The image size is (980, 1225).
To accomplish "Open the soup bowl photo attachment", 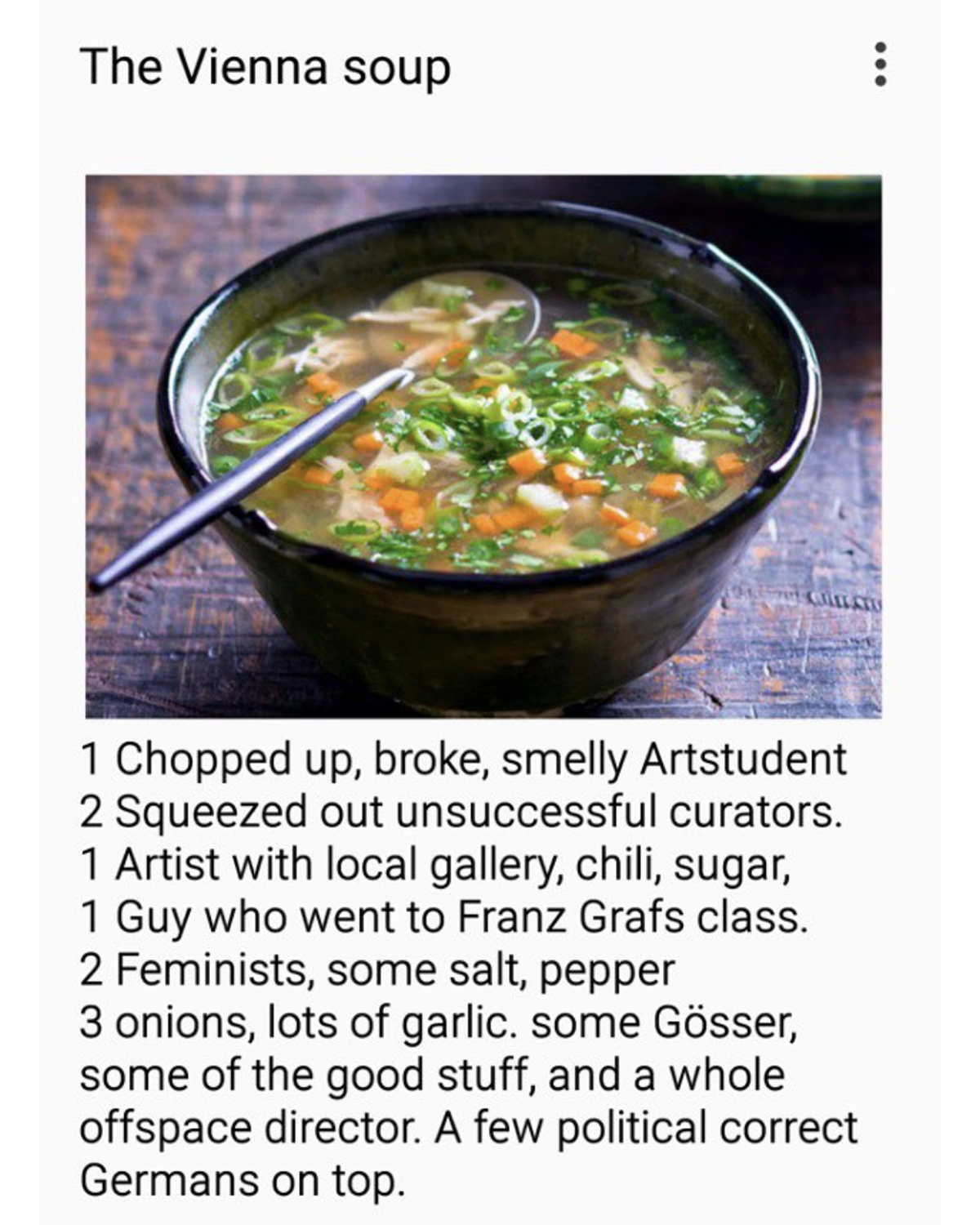I will pos(483,446).
